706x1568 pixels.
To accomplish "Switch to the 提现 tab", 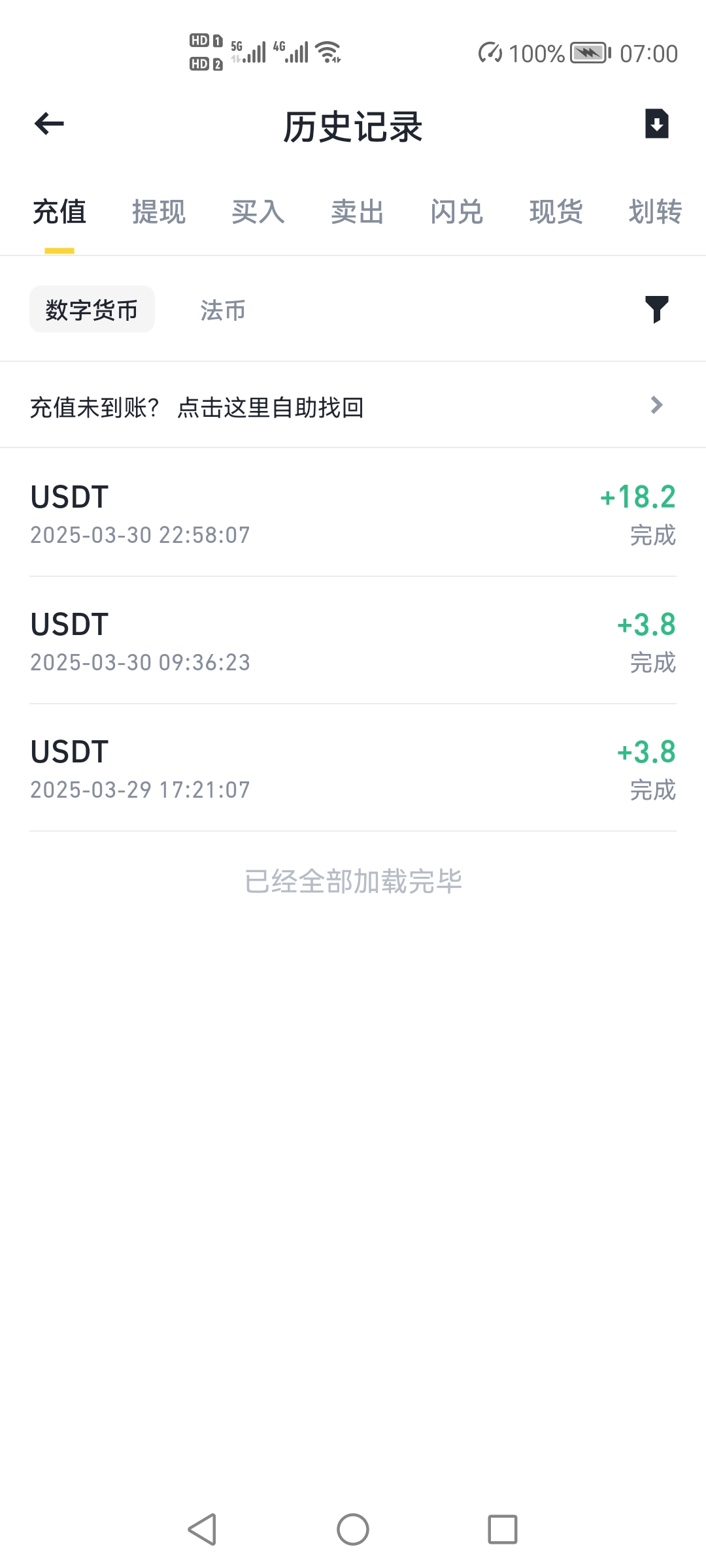I will click(x=159, y=212).
